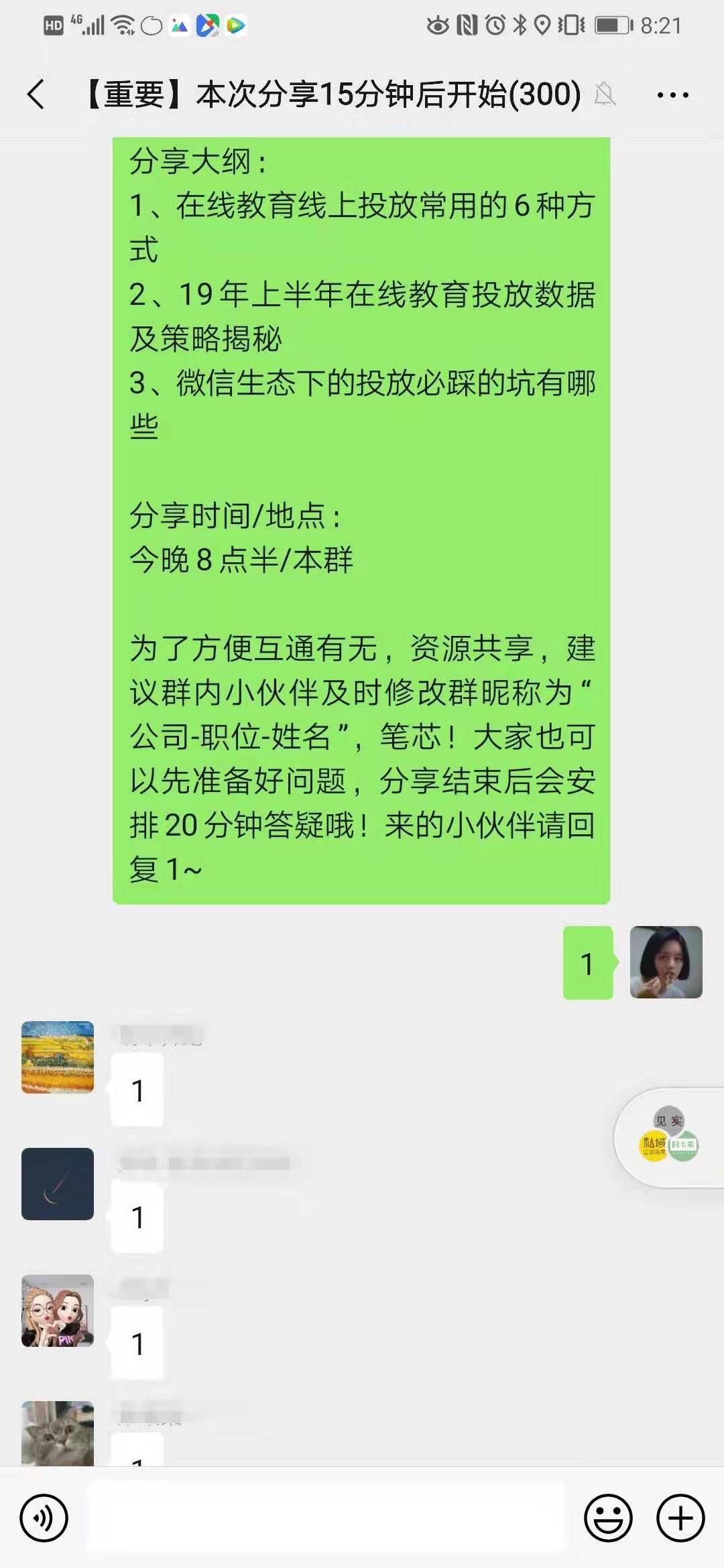Go back to the chat list
This screenshot has width=724, height=1568.
[37, 94]
